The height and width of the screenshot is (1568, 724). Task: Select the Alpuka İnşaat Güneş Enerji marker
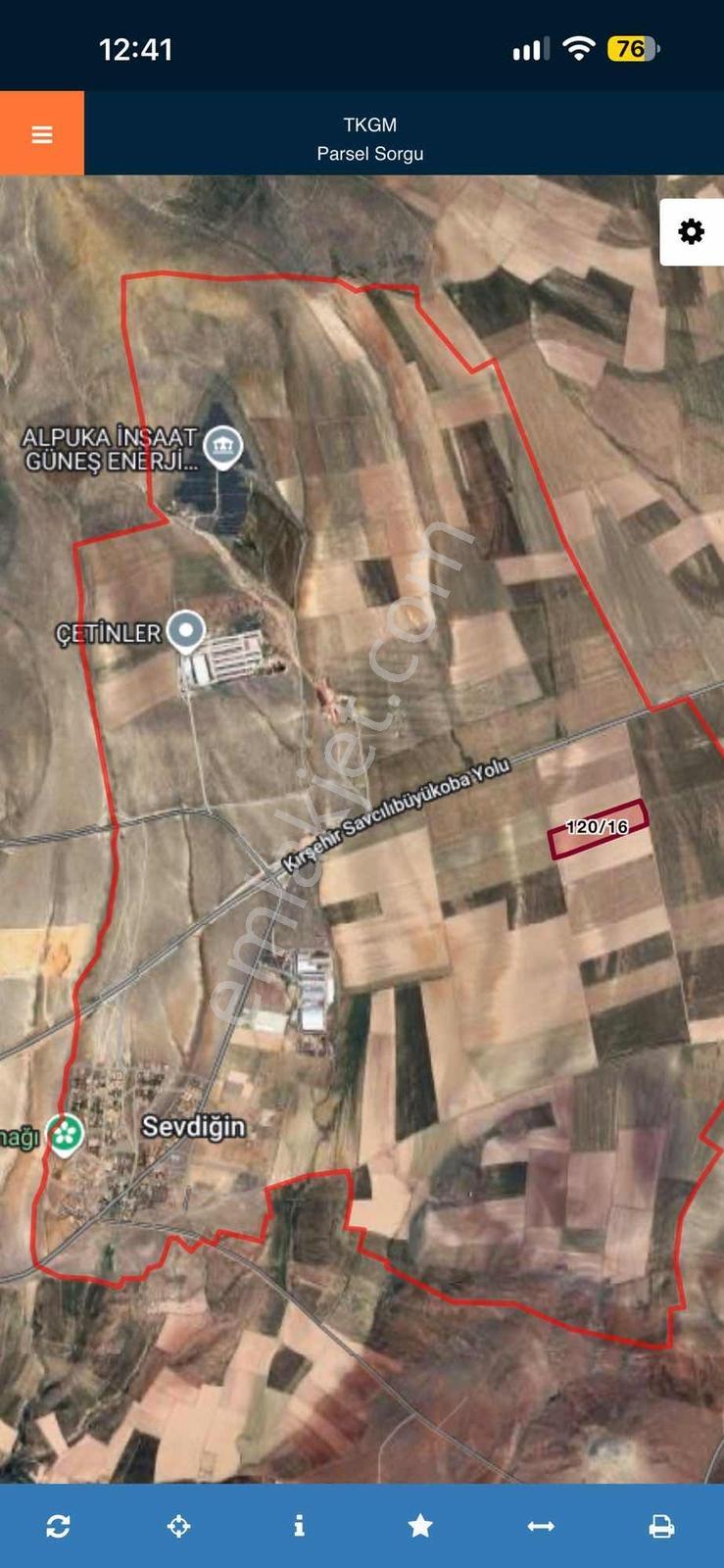click(x=223, y=449)
